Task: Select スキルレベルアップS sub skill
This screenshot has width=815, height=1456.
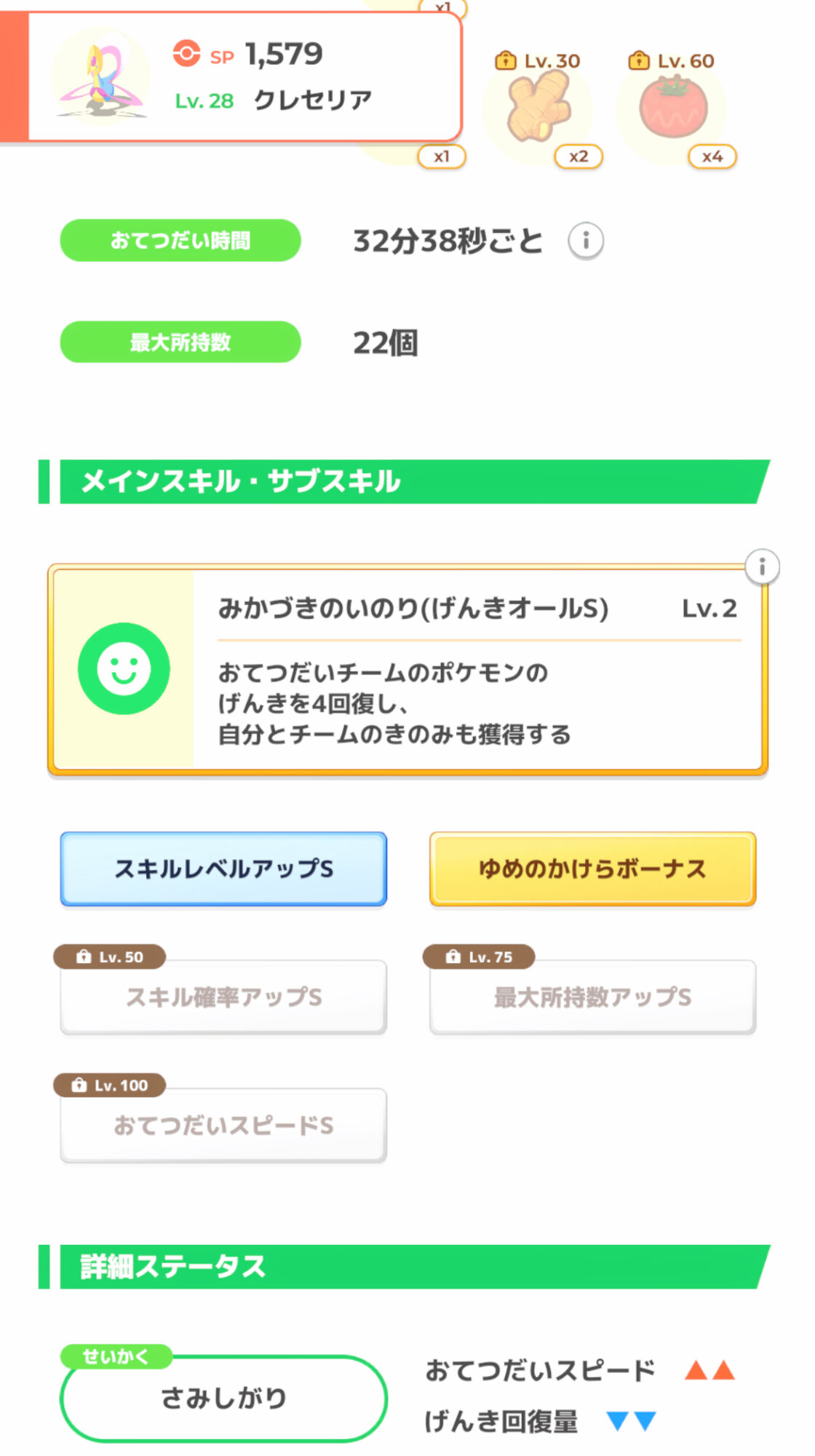Action: click(x=223, y=869)
